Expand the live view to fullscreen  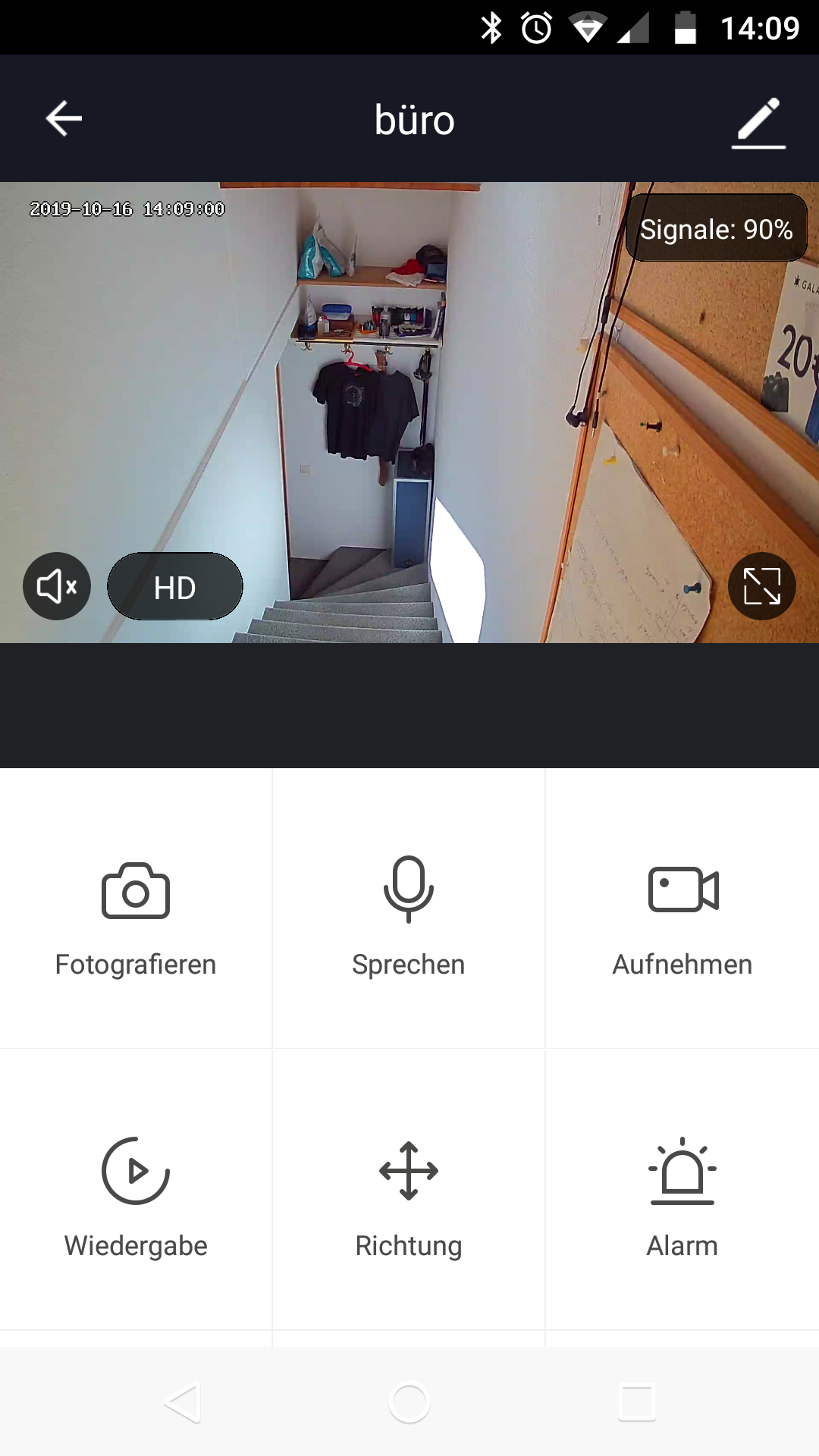tap(762, 586)
